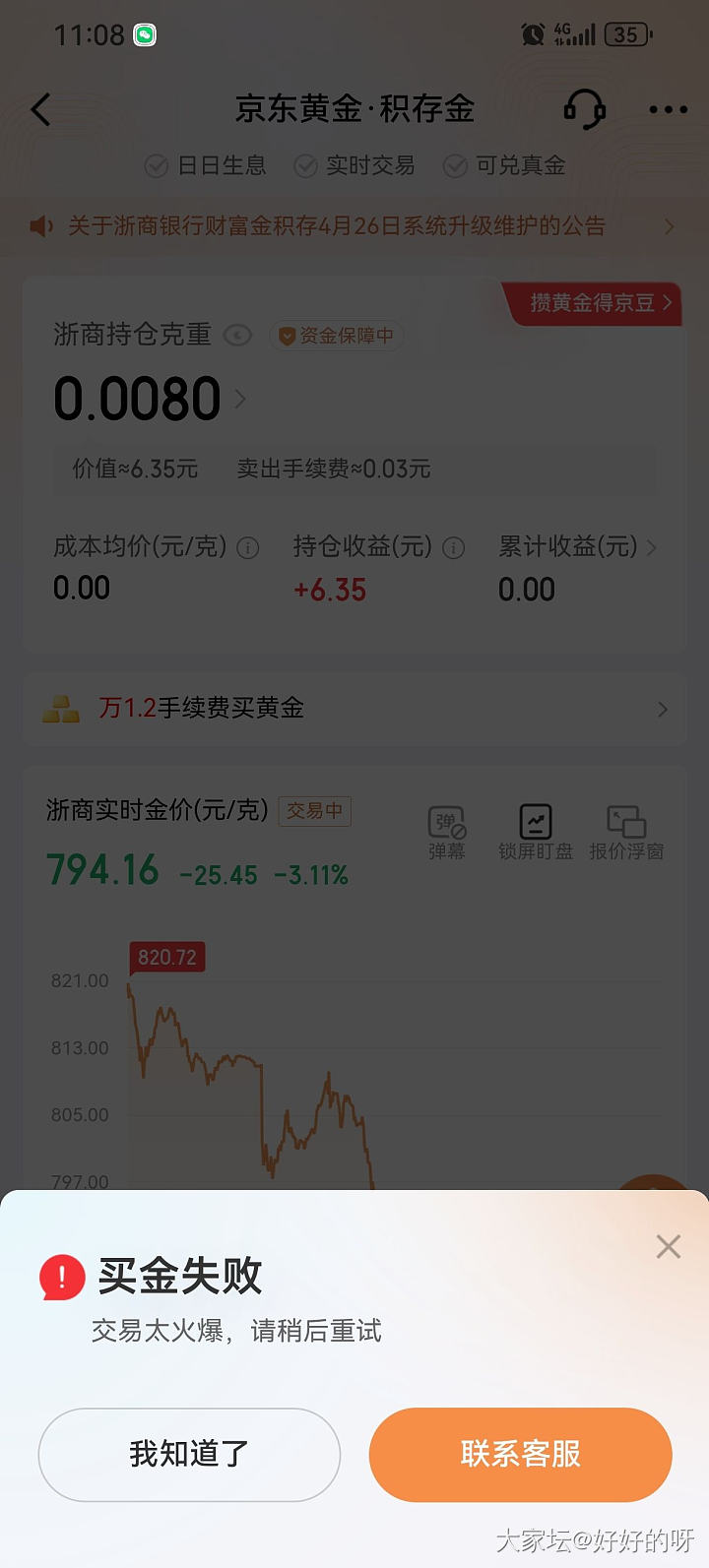709x1568 pixels.
Task: Enable the 报价浮窗 floating quote
Action: 626,833
